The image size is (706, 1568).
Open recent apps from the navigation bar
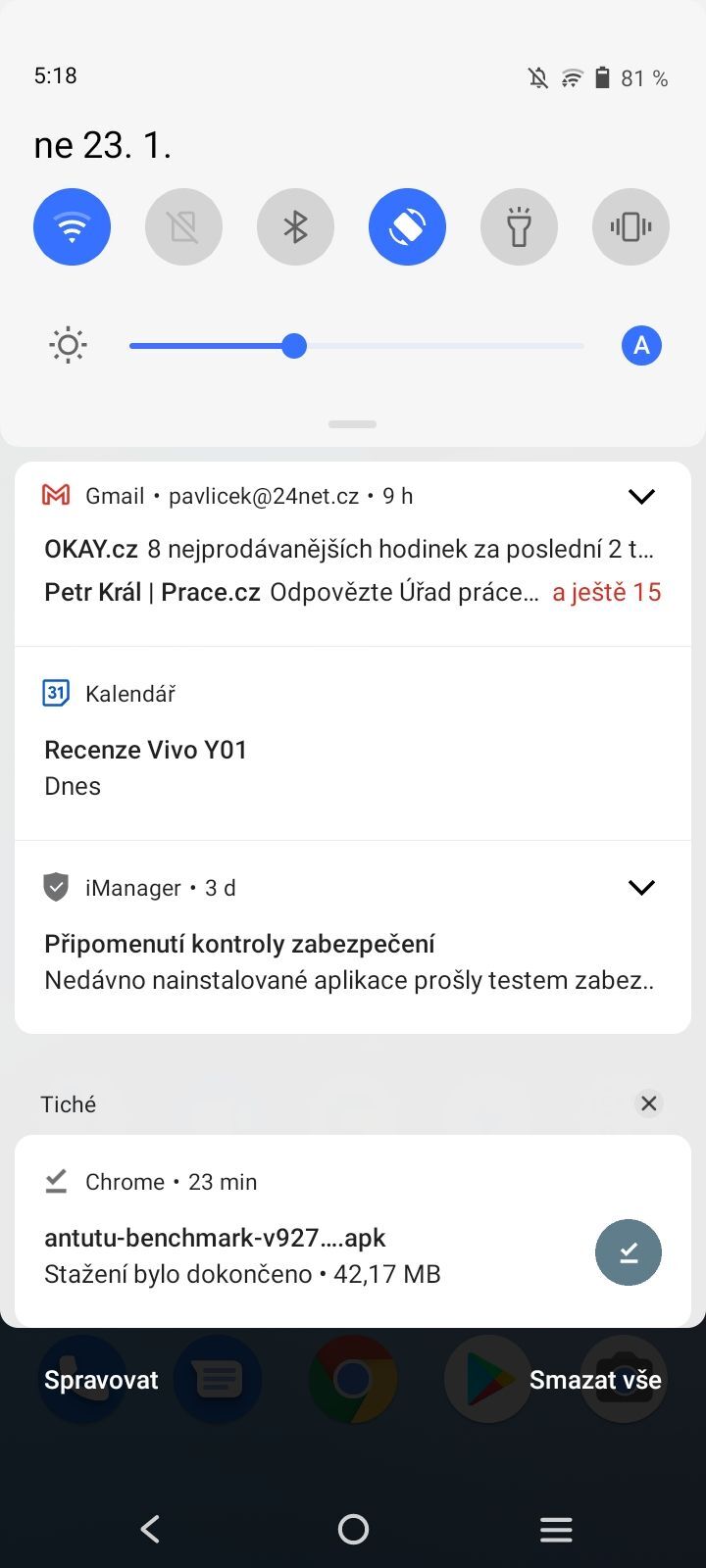click(x=556, y=1529)
